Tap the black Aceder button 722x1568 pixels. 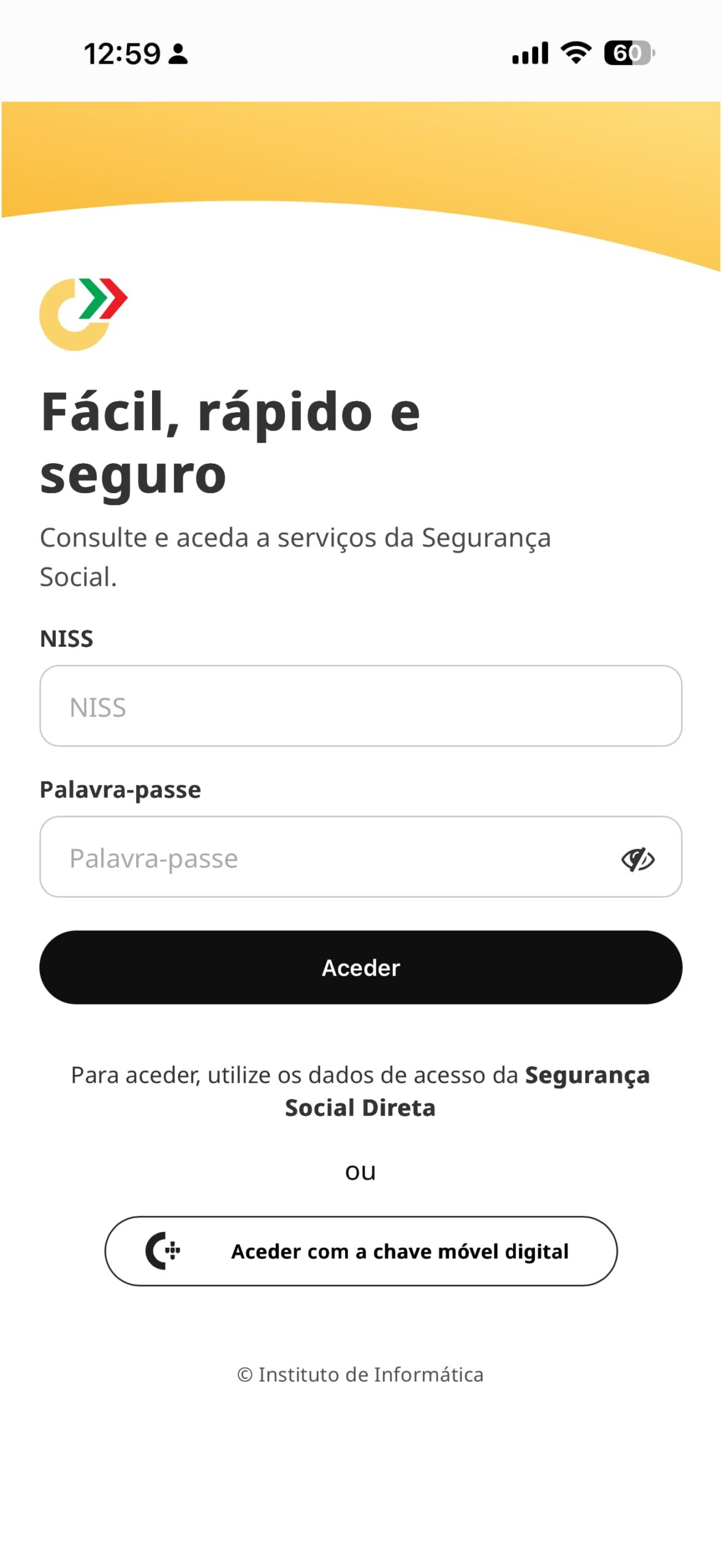click(360, 967)
